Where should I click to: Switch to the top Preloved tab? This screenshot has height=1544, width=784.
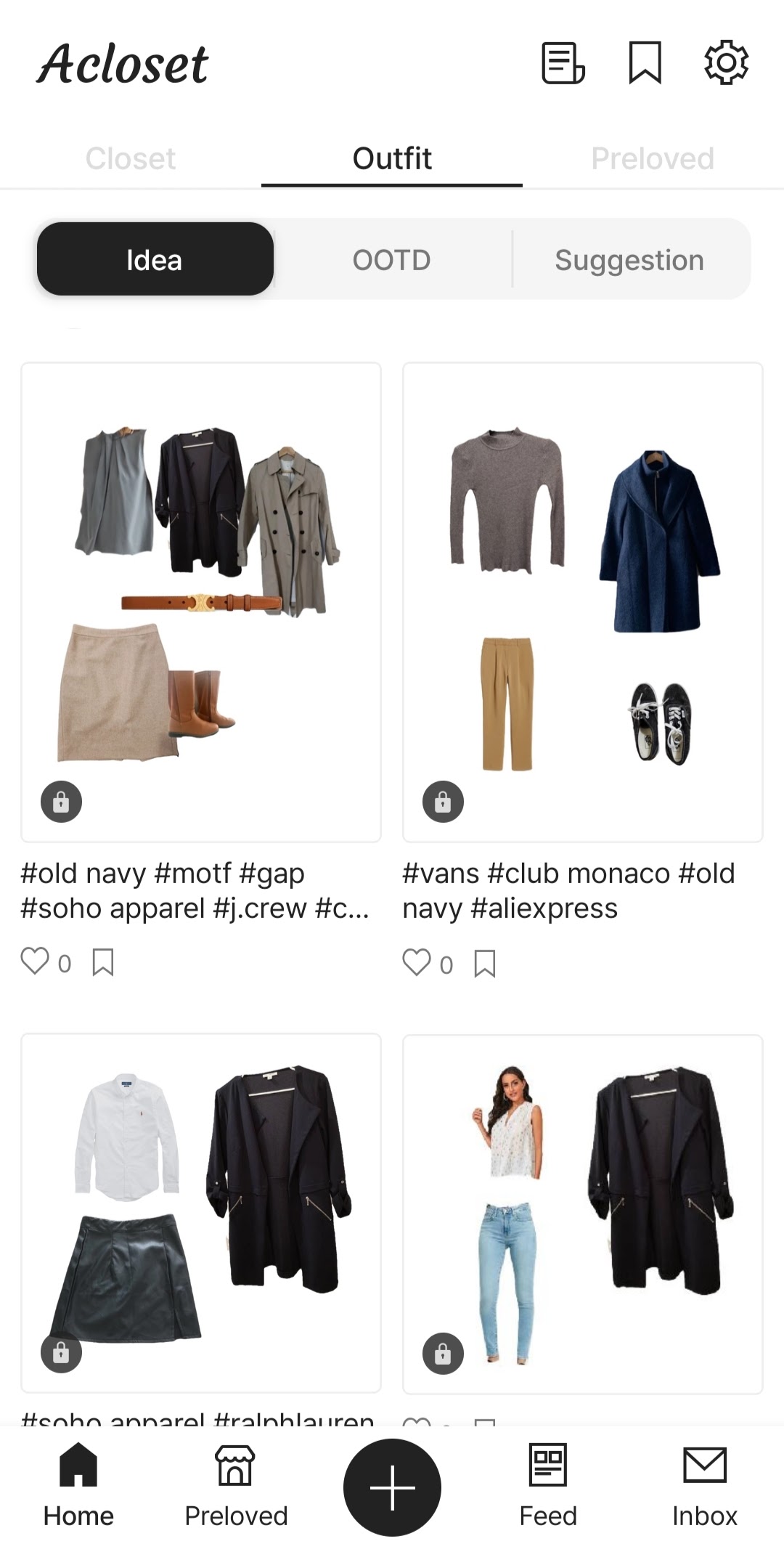coord(653,158)
